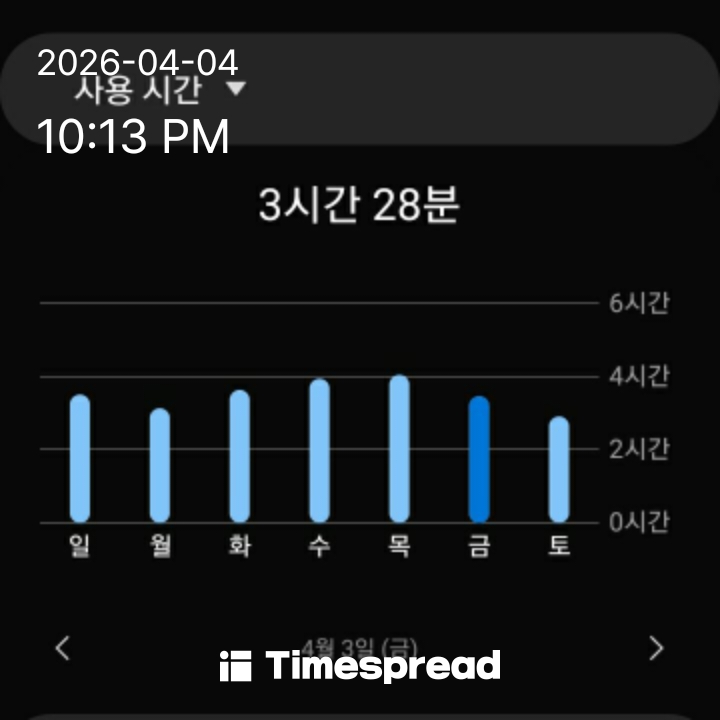The height and width of the screenshot is (720, 720).
Task: Select the 일 bar in the chart
Action: [x=80, y=459]
